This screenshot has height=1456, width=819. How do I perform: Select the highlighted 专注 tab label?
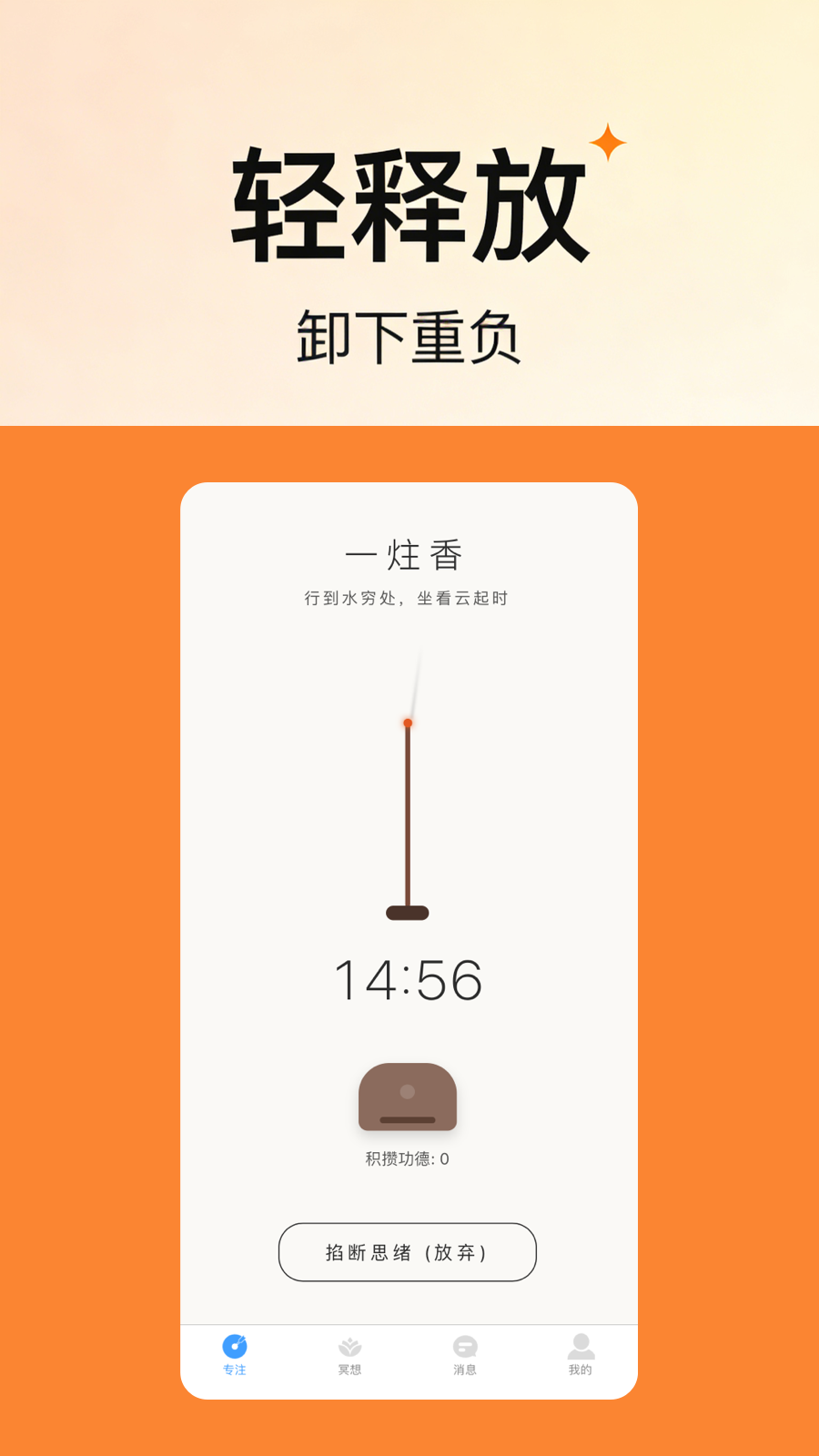234,1369
